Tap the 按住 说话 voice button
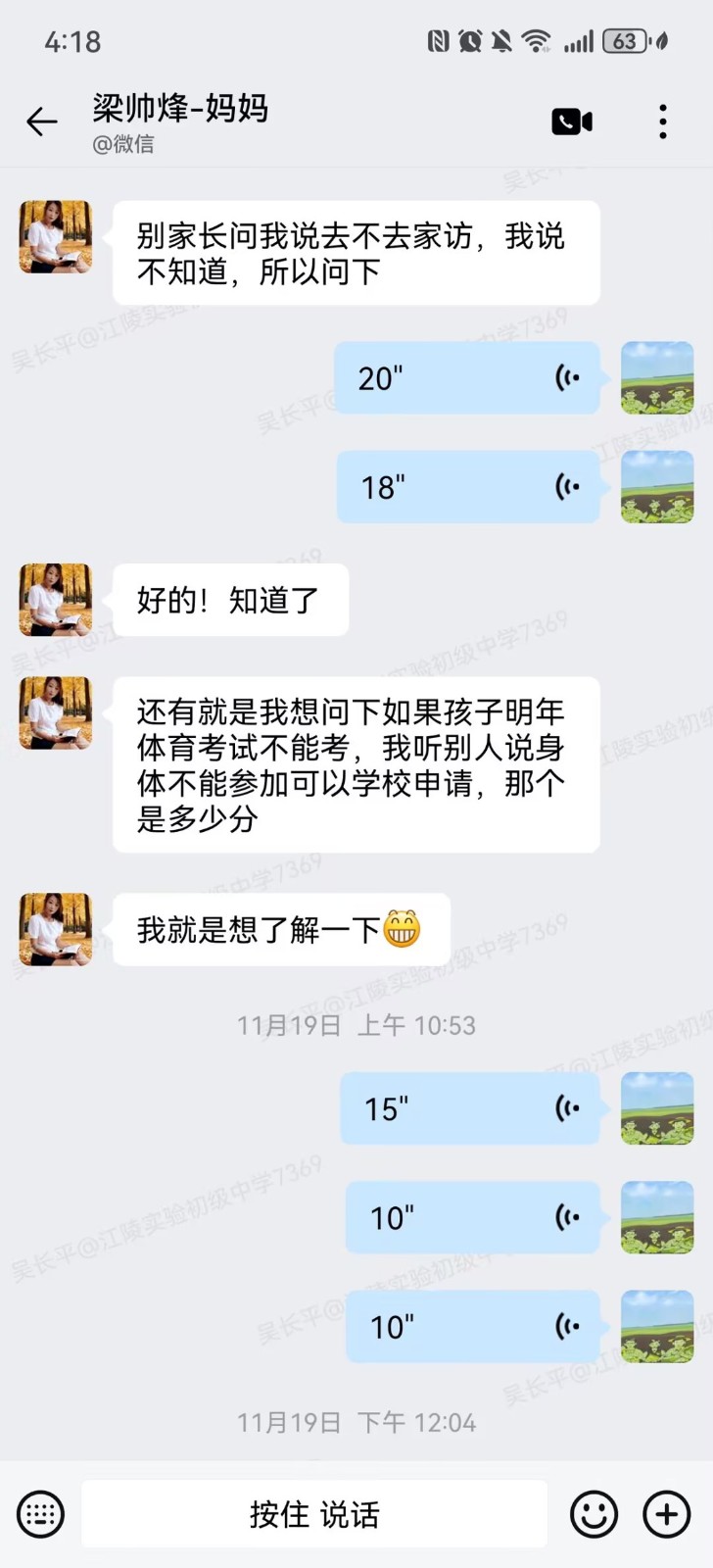This screenshot has width=713, height=1568. click(313, 1514)
